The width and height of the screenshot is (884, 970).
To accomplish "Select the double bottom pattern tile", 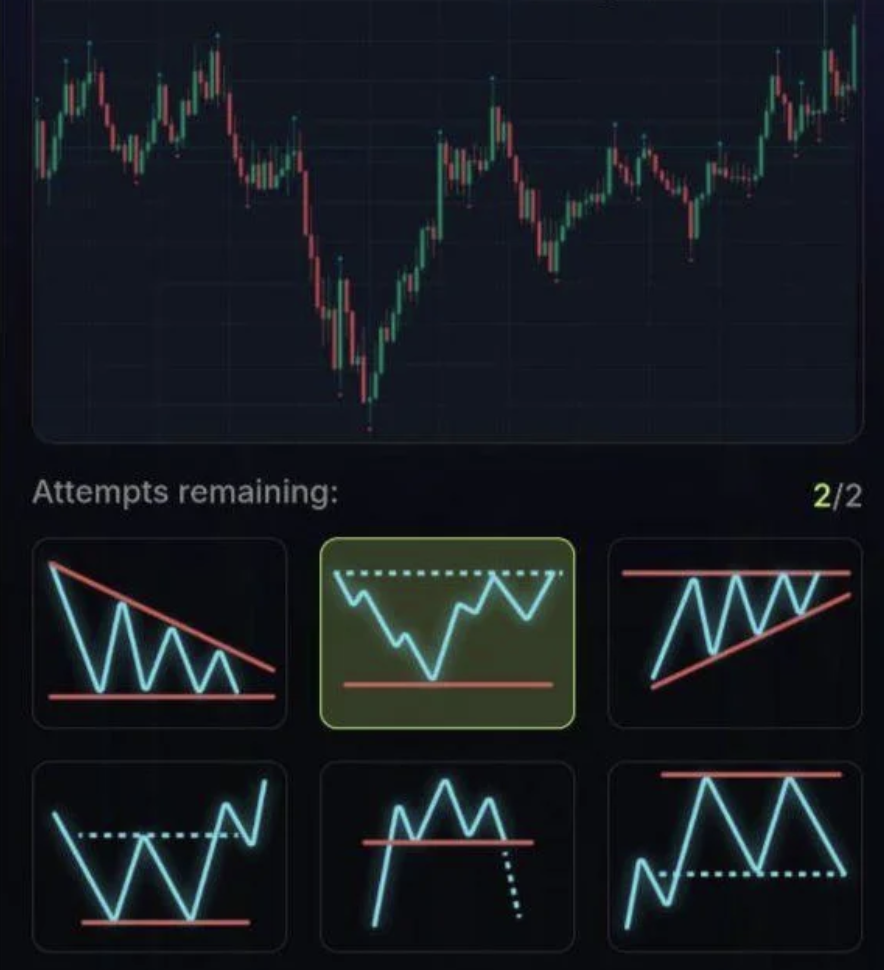I will coord(160,856).
